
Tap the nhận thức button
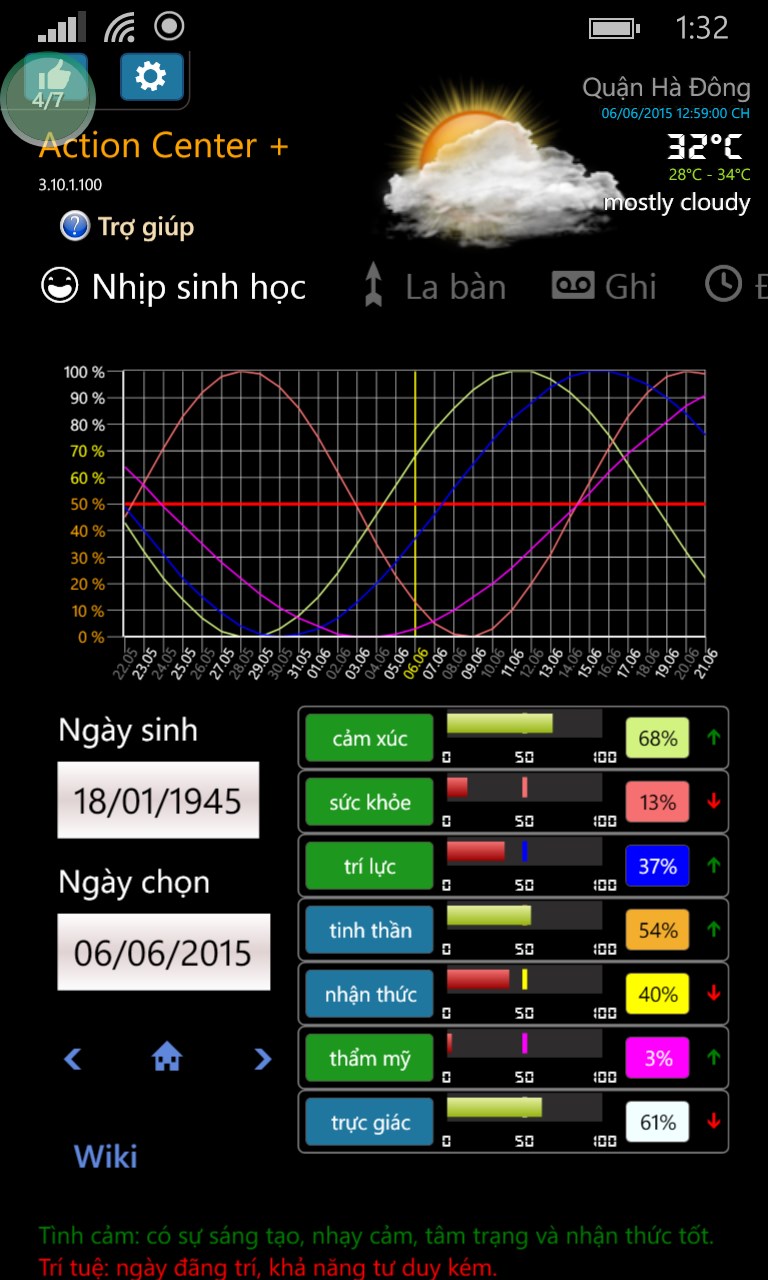(369, 995)
